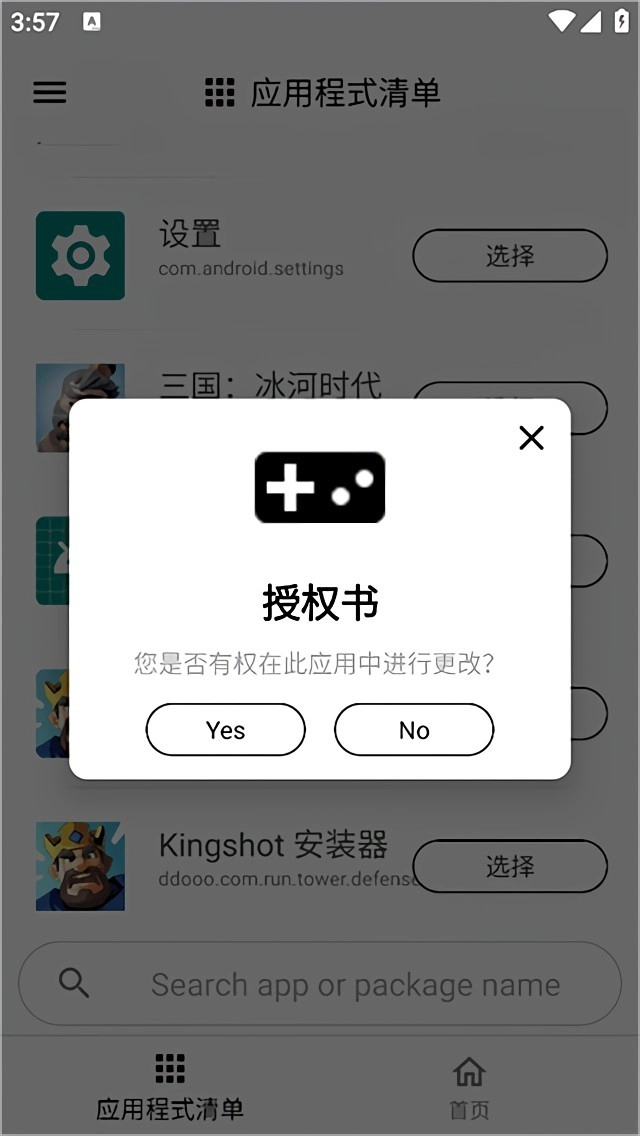The image size is (640, 1136).
Task: Confirm the authorization with Yes
Action: 225,730
